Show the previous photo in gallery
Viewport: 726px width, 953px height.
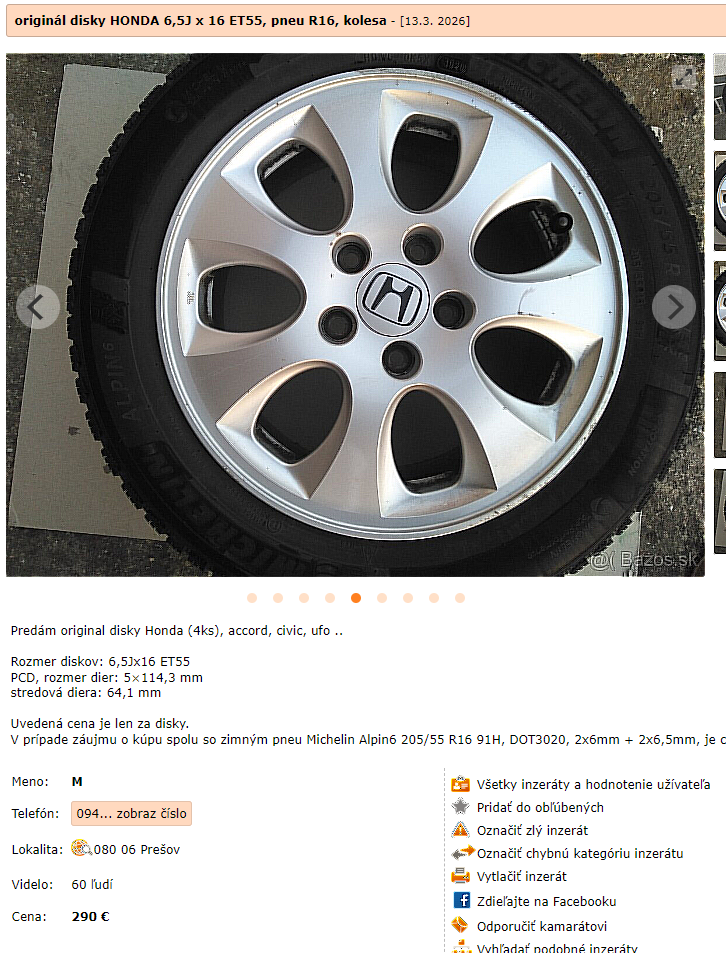38,307
